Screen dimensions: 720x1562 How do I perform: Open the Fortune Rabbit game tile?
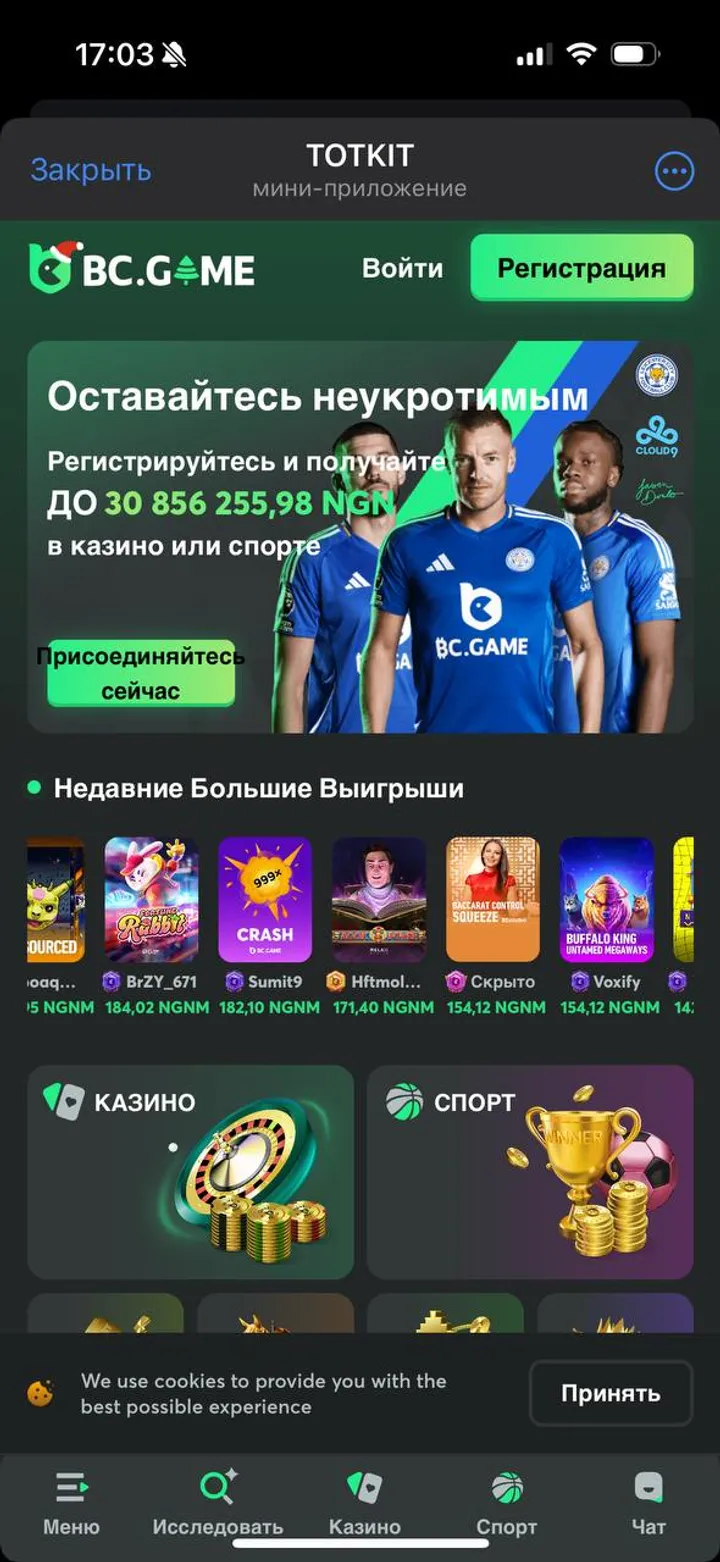pos(151,900)
